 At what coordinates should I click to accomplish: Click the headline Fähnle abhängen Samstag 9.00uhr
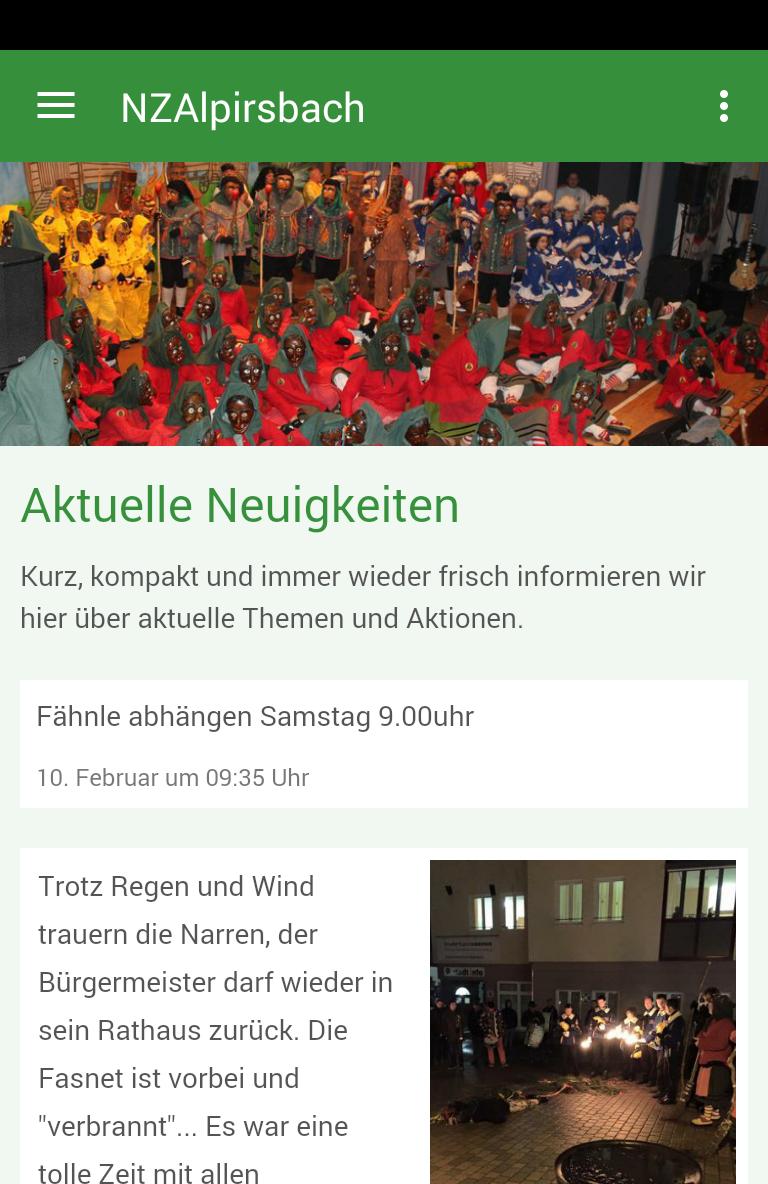coord(255,716)
